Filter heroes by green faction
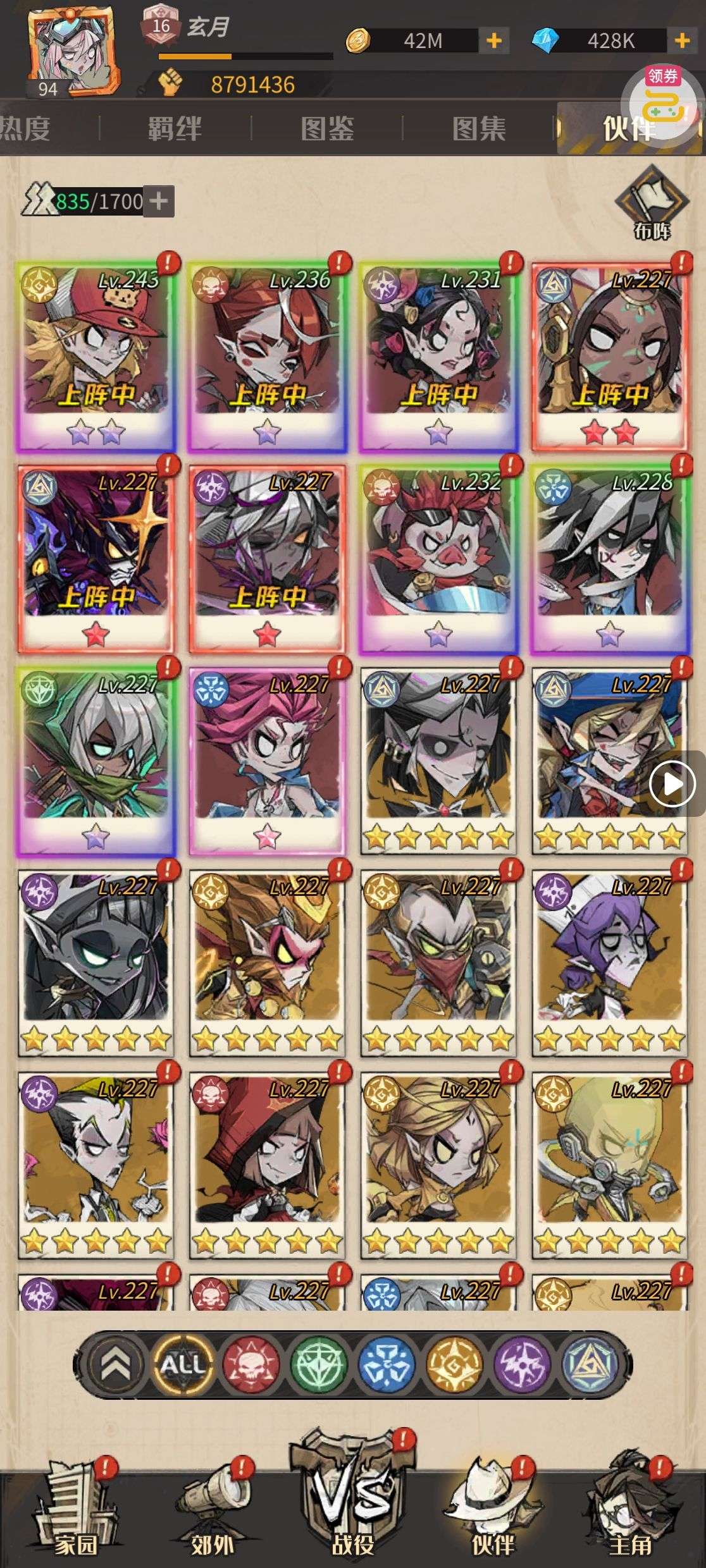Image resolution: width=706 pixels, height=1568 pixels. (x=319, y=1364)
